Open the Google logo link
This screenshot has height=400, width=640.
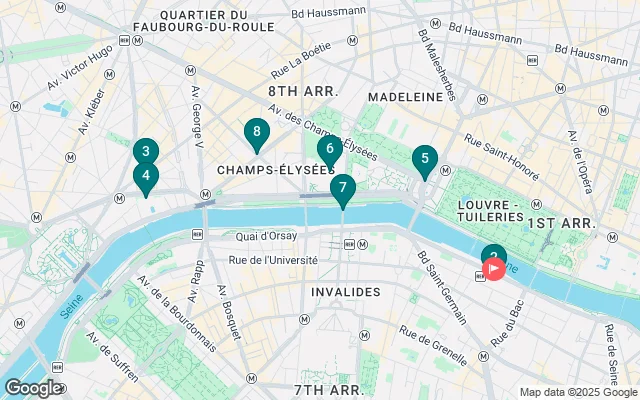(x=33, y=388)
